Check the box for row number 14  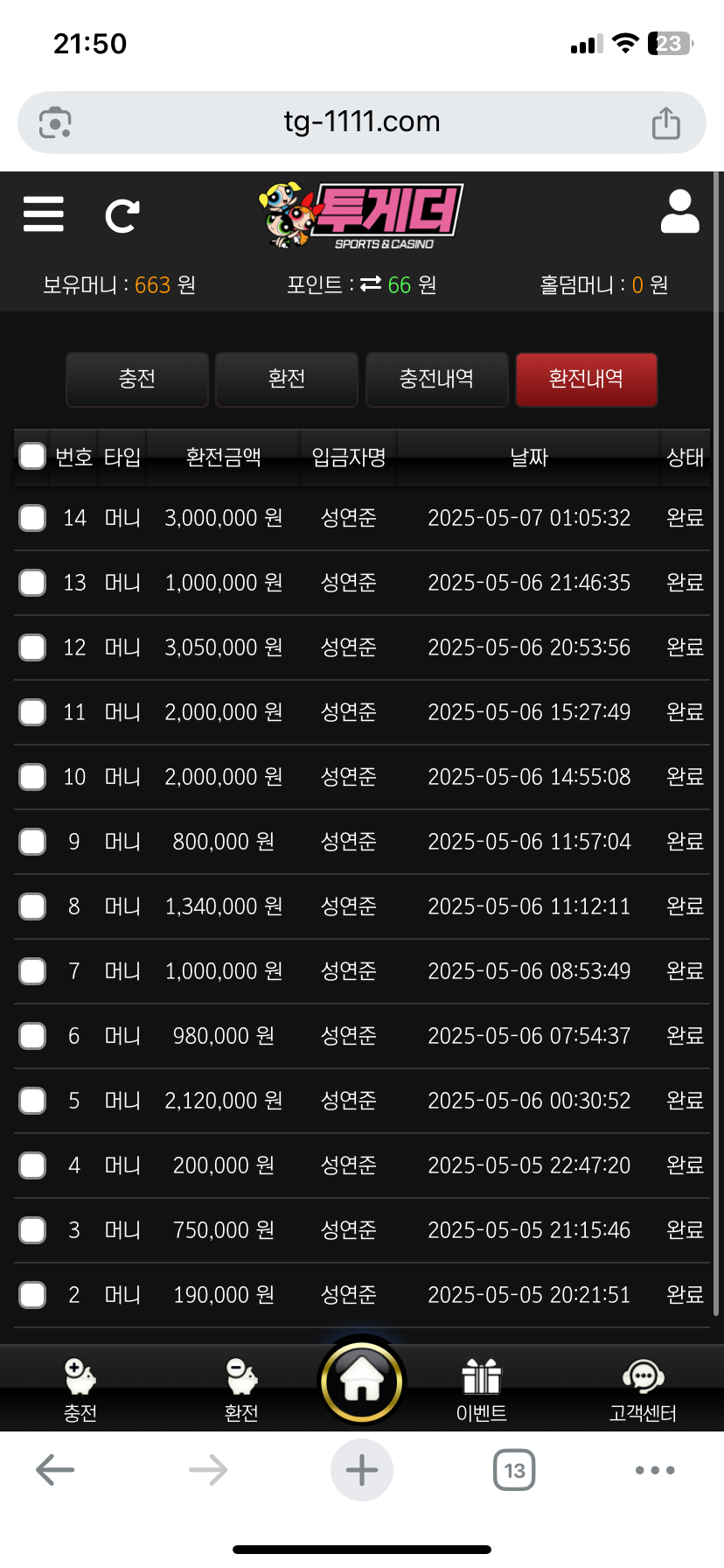click(32, 518)
